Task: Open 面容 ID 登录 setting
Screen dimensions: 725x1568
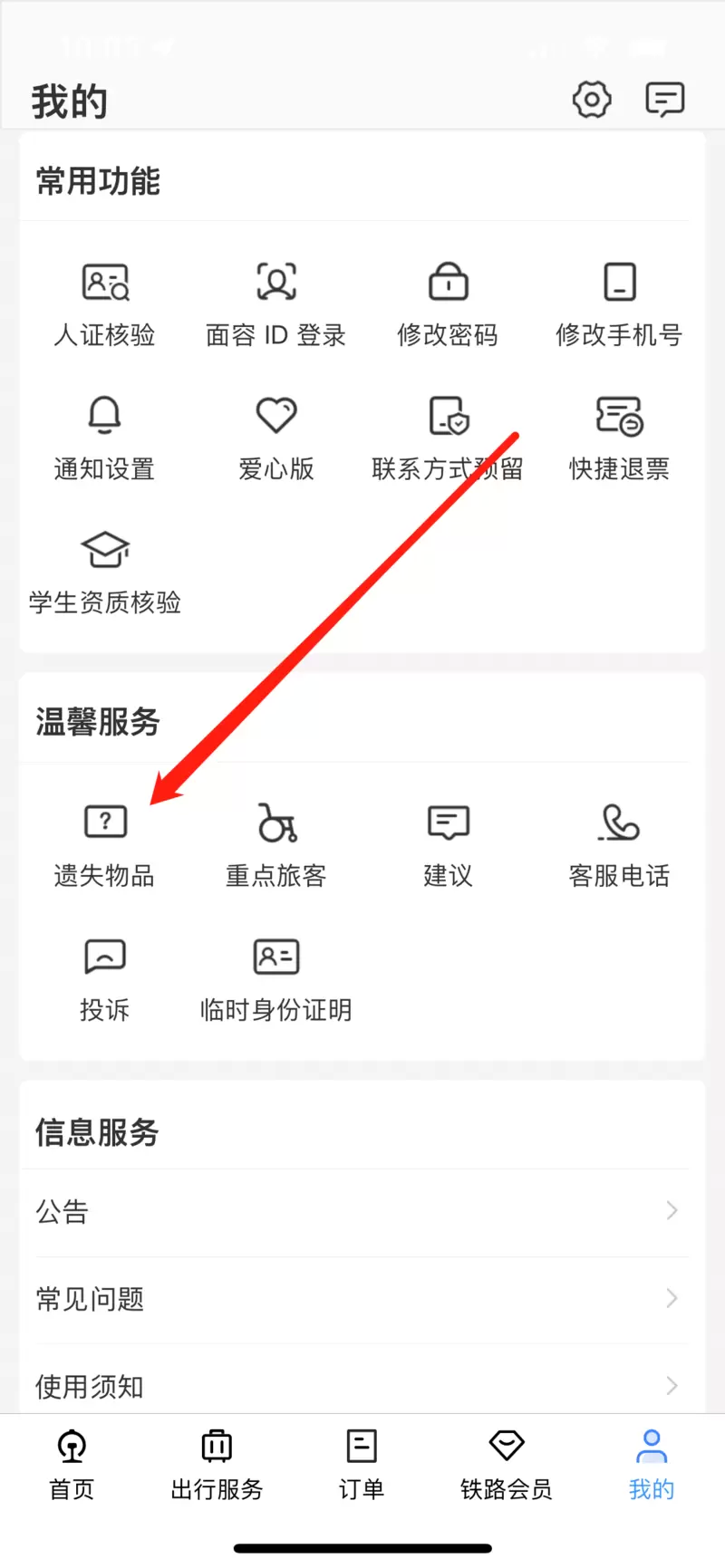Action: tap(276, 303)
